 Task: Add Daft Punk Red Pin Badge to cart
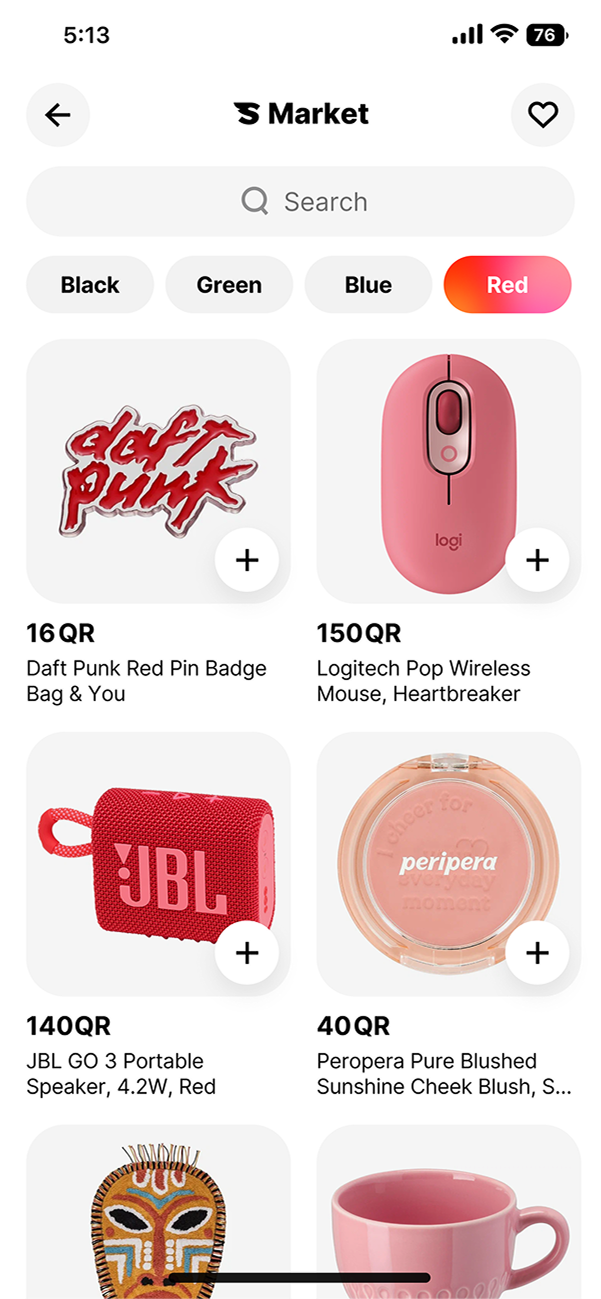click(247, 560)
